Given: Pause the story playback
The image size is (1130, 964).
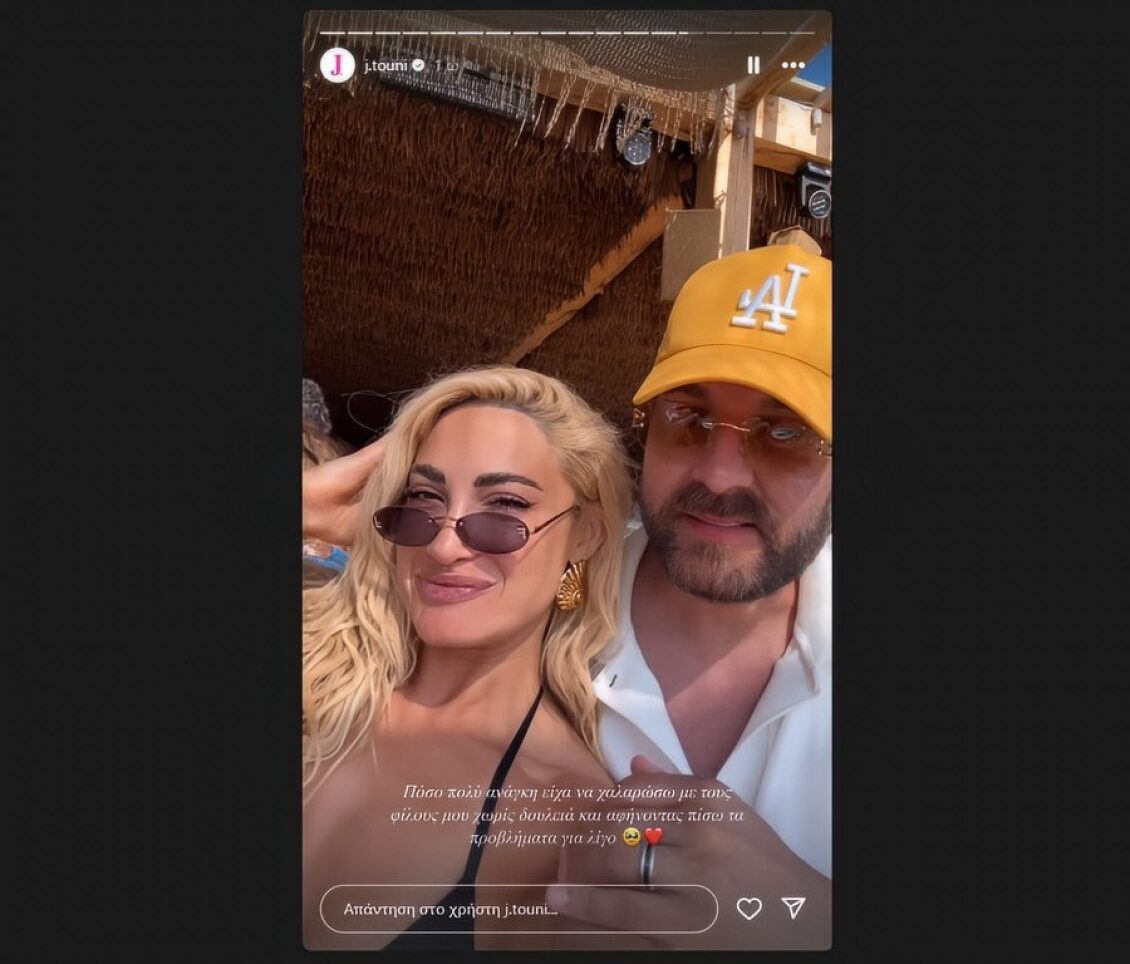Looking at the screenshot, I should (x=753, y=65).
